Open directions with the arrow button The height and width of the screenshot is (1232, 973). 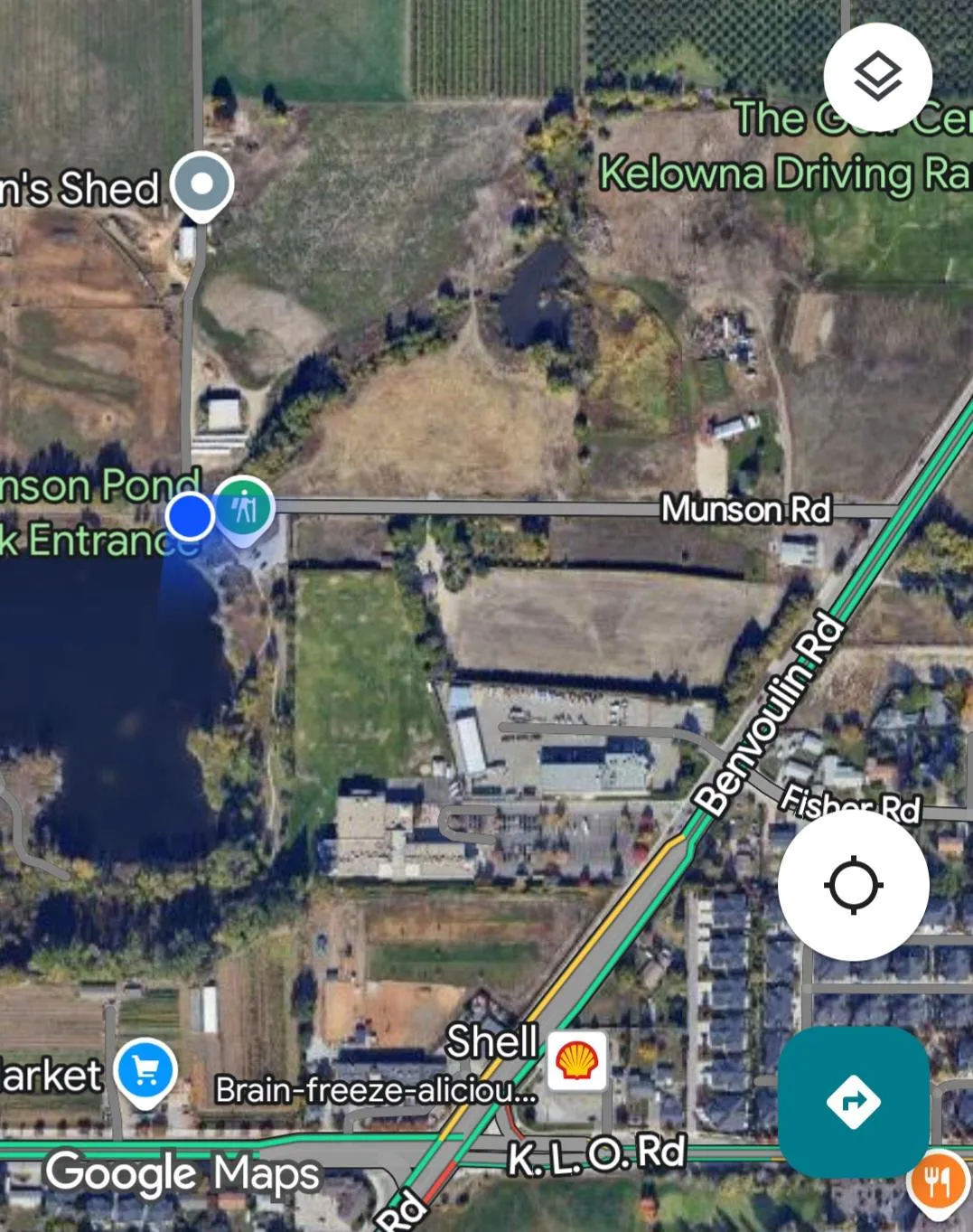(853, 1101)
